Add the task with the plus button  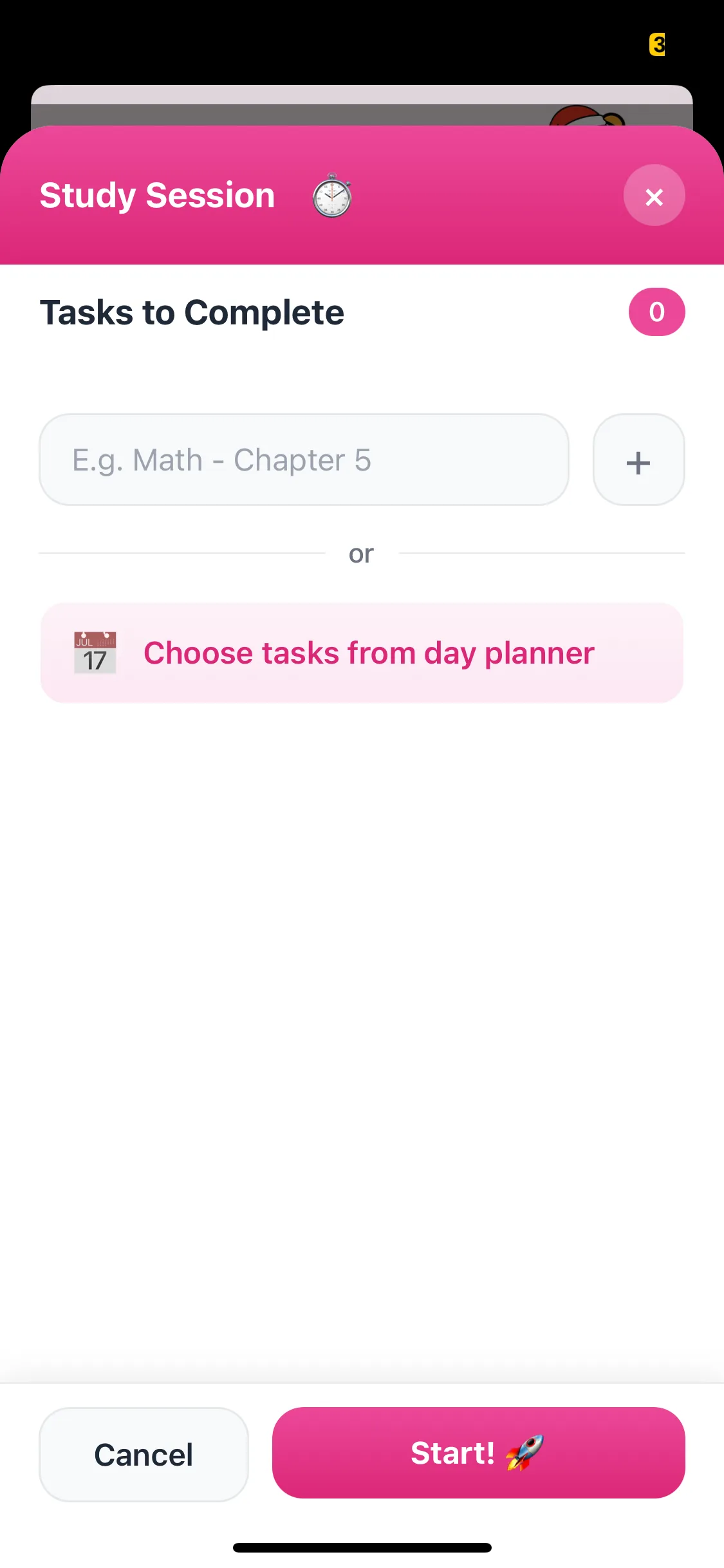[638, 460]
